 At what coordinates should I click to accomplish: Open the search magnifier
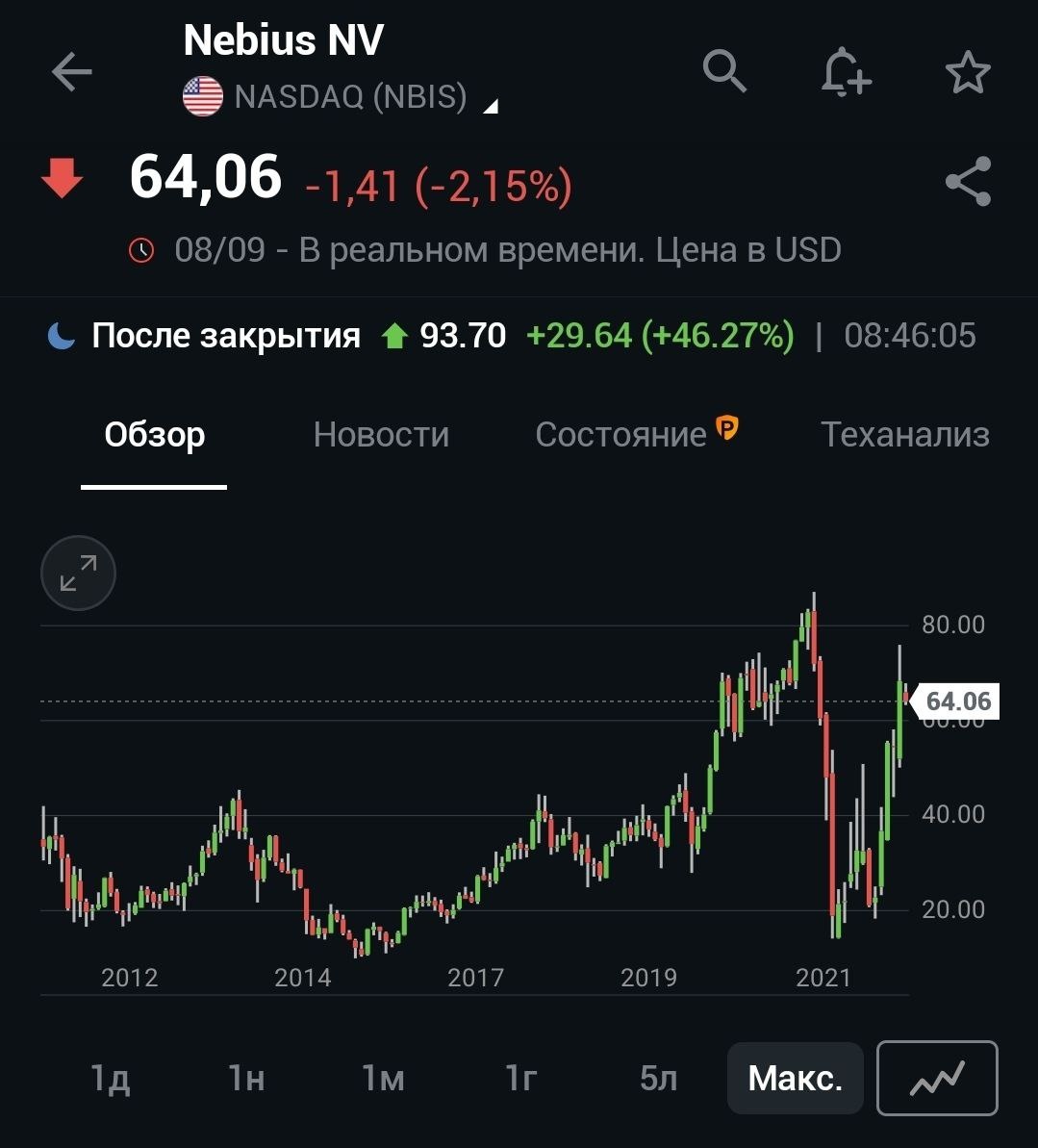724,71
